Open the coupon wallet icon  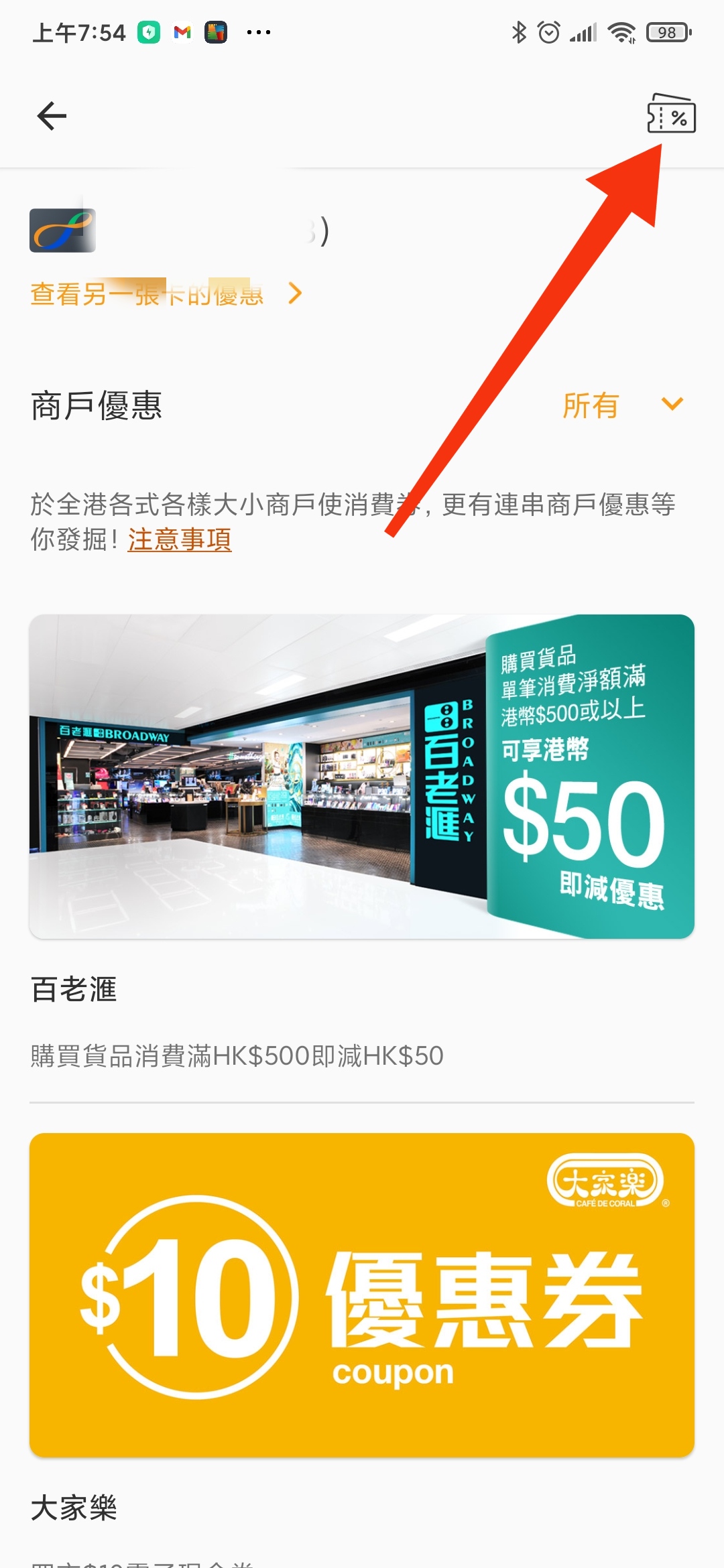pos(671,114)
